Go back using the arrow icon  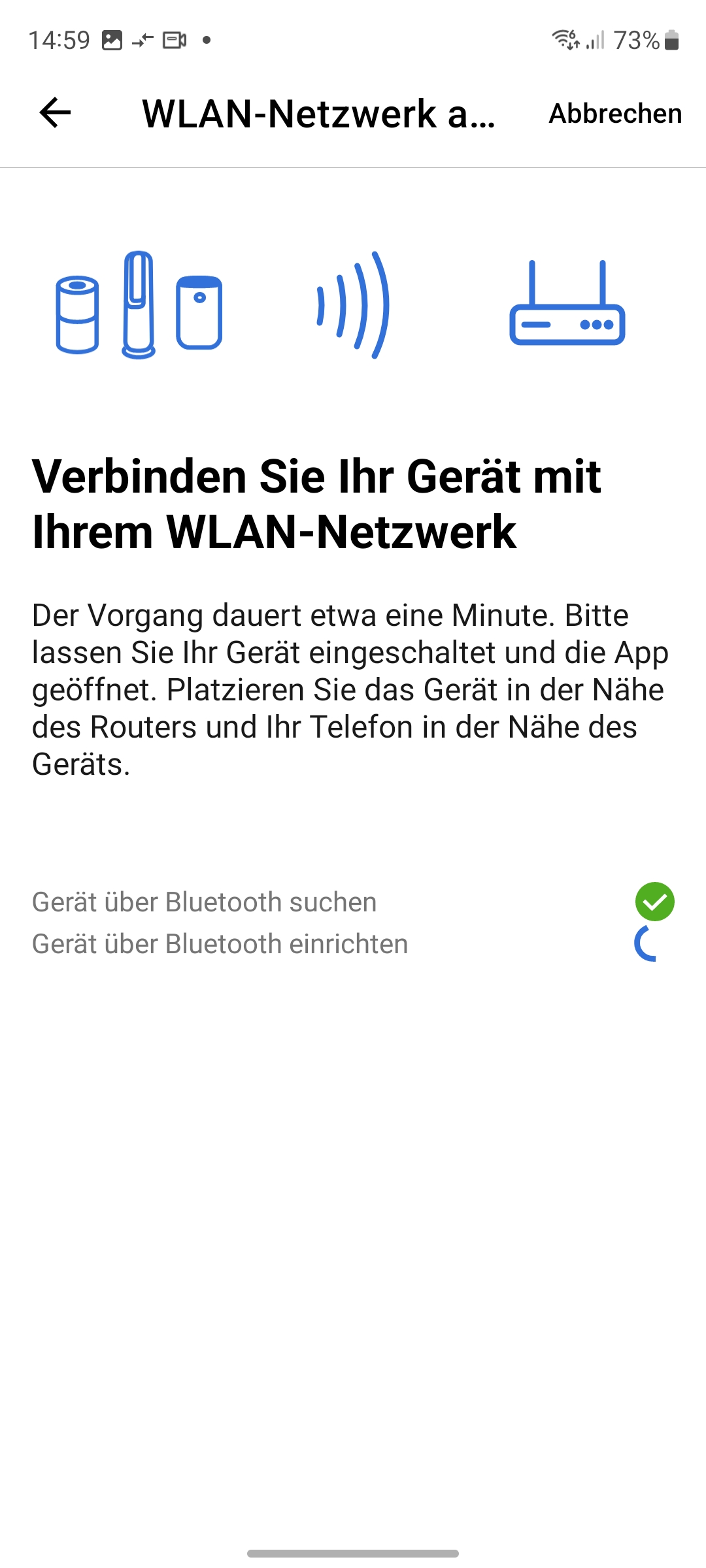tap(55, 113)
